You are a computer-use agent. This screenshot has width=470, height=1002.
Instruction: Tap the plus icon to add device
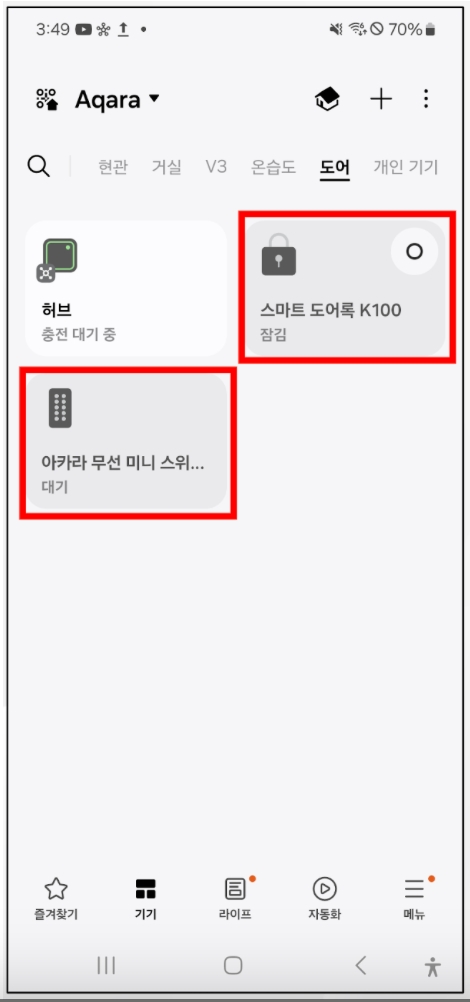381,99
